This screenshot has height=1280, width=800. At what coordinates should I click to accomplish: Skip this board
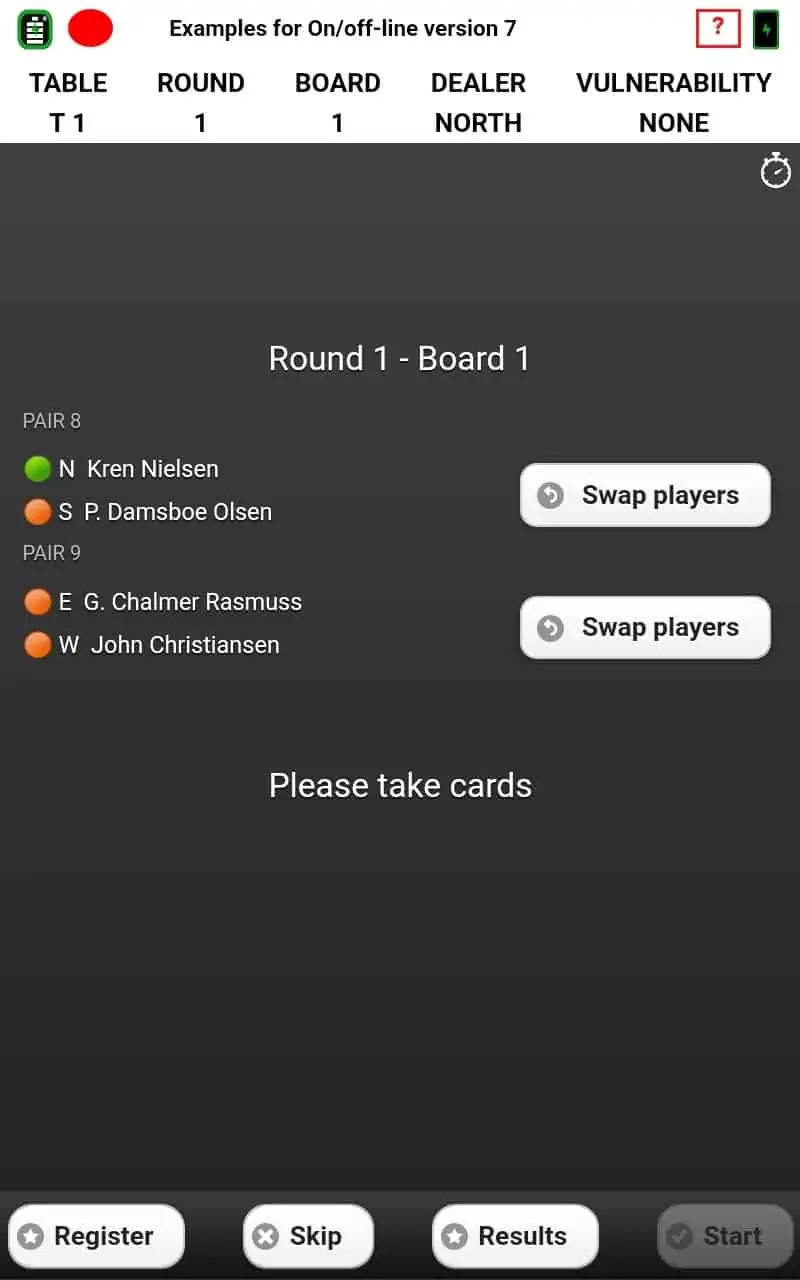tap(308, 1236)
